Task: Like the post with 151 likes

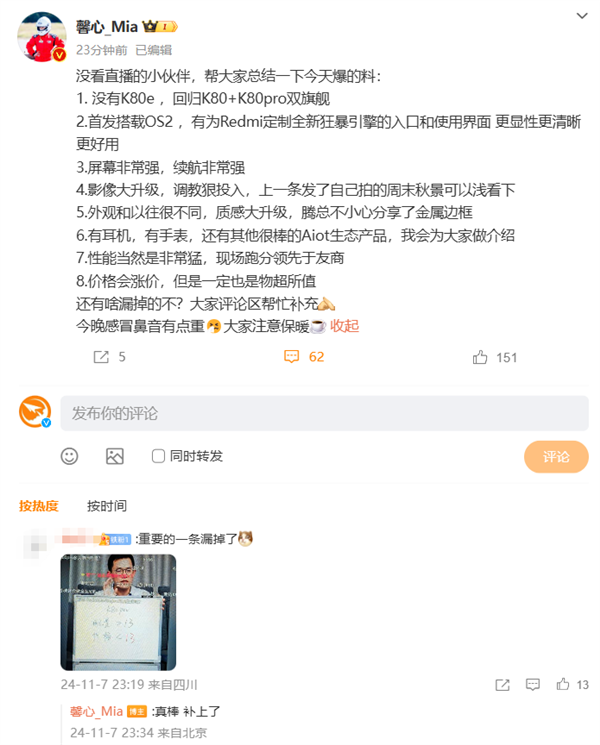Action: (x=497, y=357)
